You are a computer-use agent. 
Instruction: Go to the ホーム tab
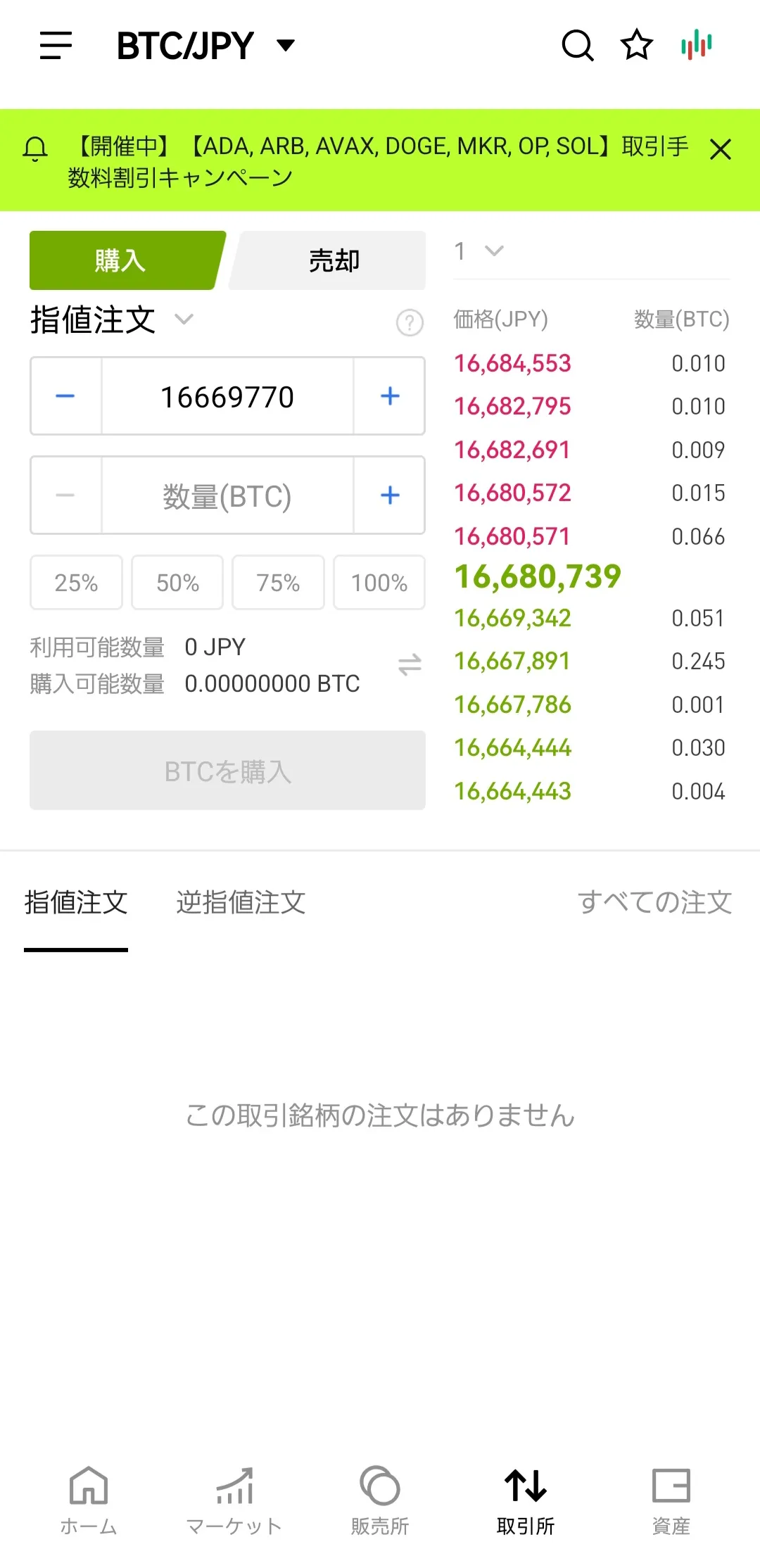click(x=89, y=1499)
